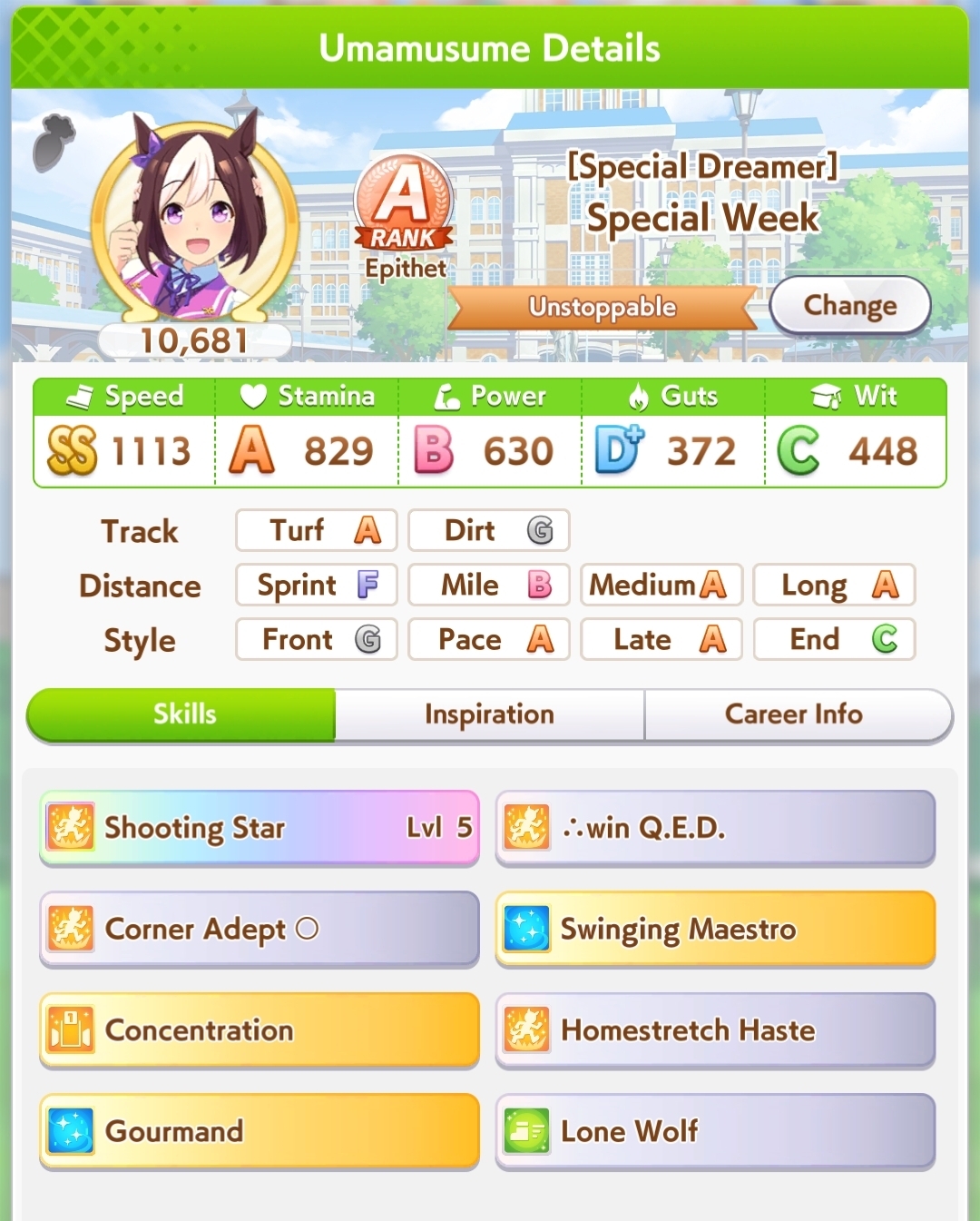Open the Gourmand skill
Viewport: 980px width, 1221px height.
(x=260, y=1131)
